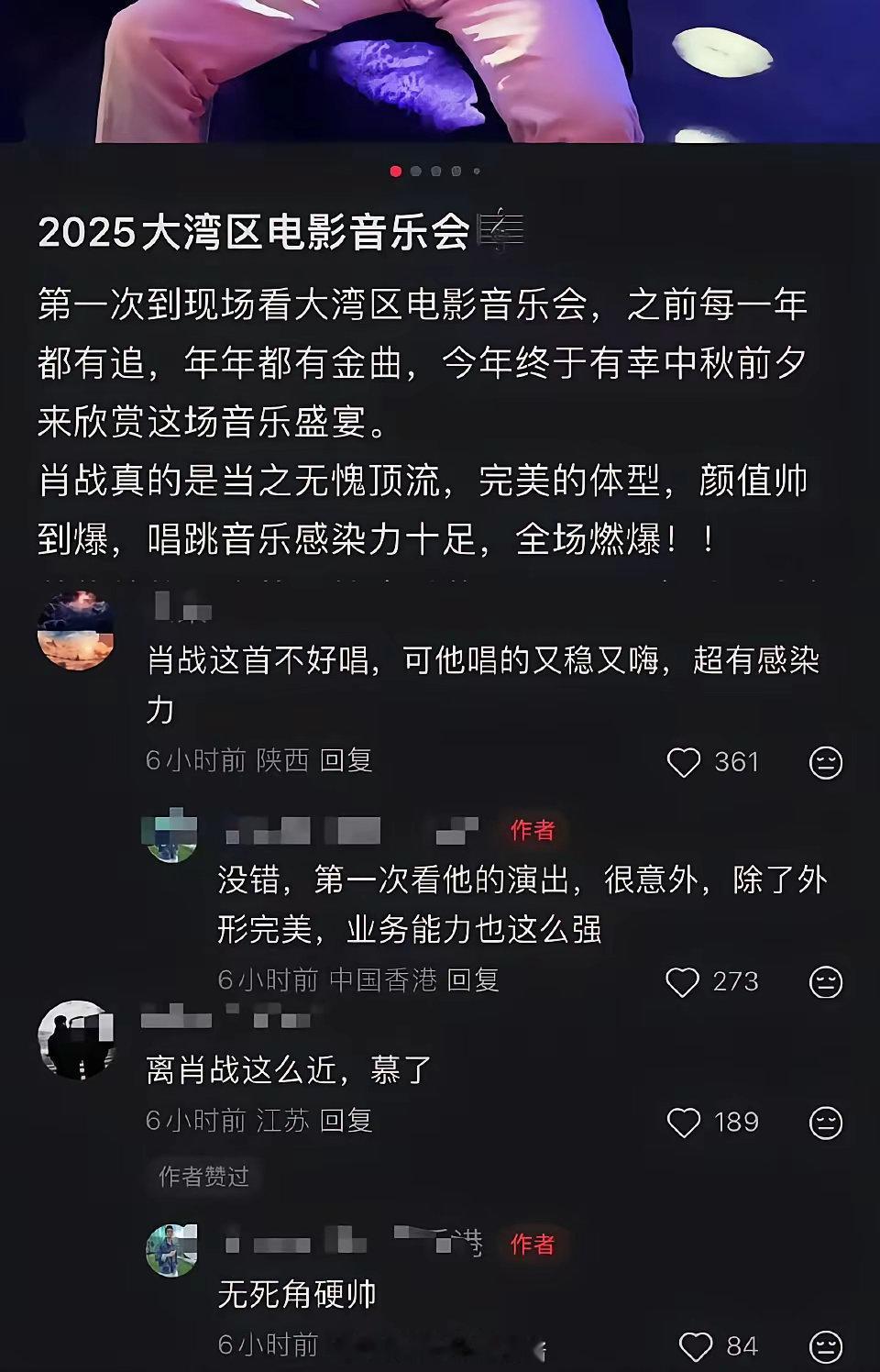Select the second gray carousel dot
Image resolution: width=880 pixels, height=1372 pixels.
point(414,170)
